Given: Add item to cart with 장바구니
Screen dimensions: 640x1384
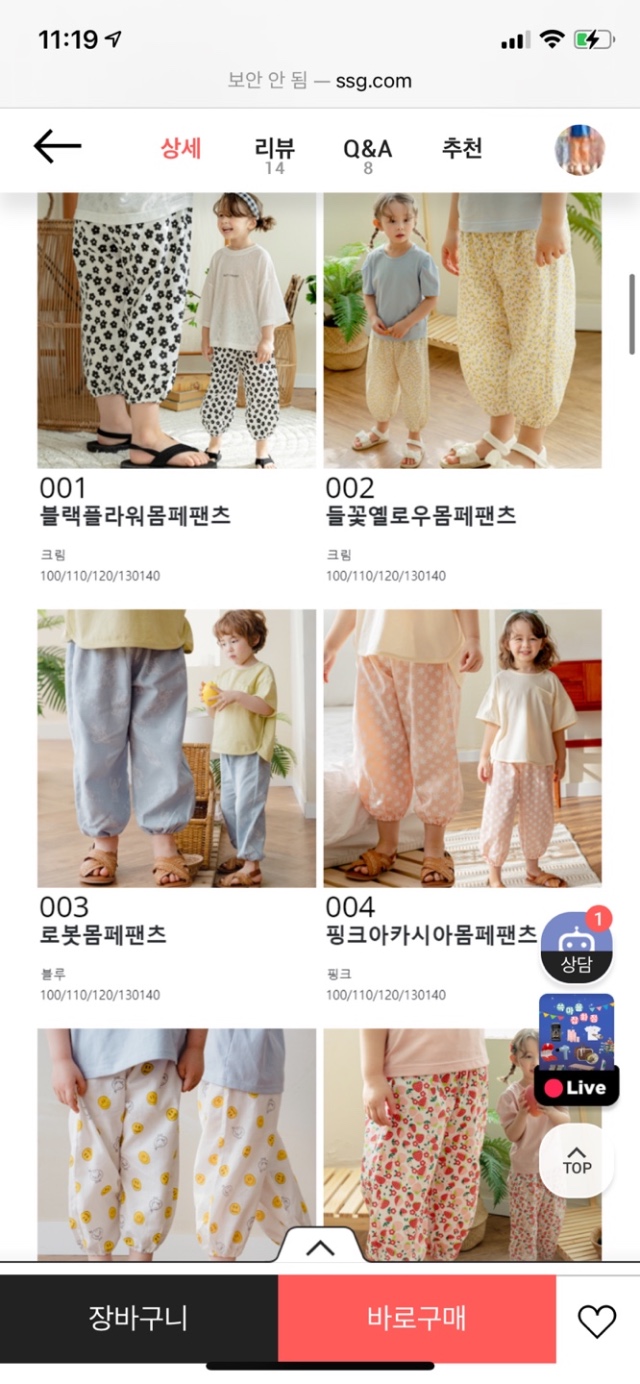Looking at the screenshot, I should tap(138, 1318).
